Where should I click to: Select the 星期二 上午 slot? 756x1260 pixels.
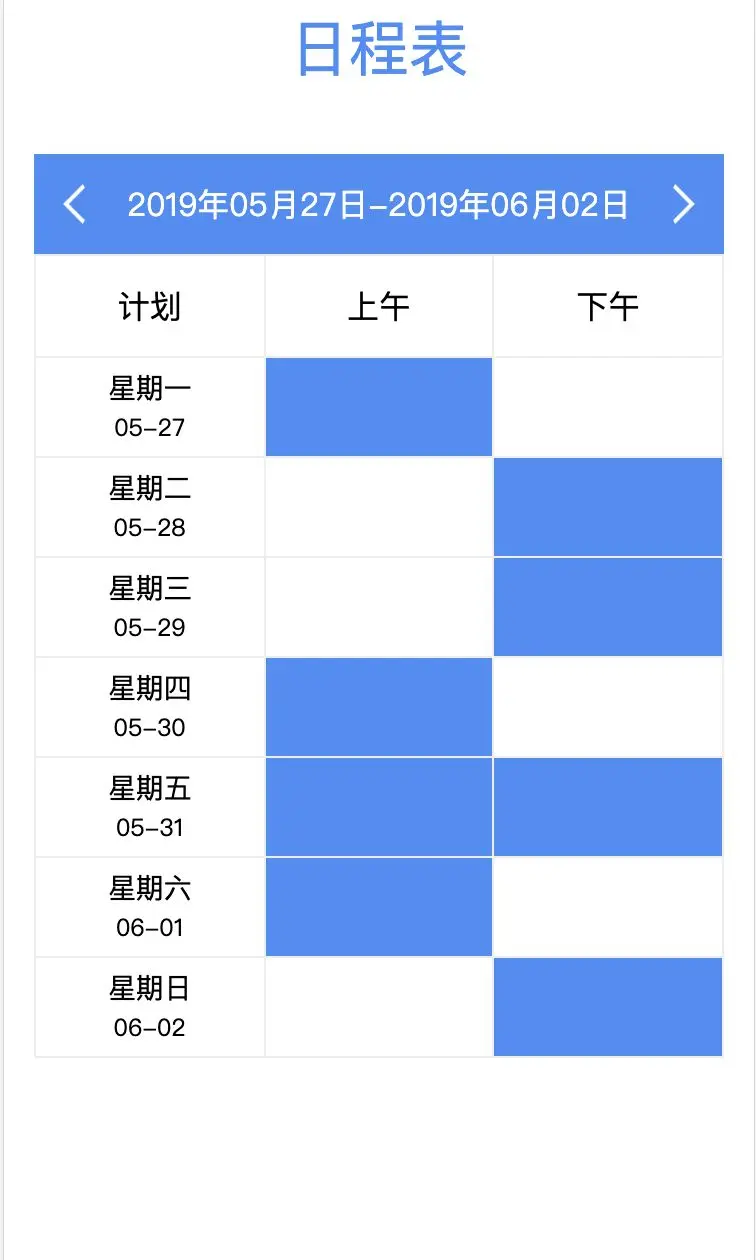(379, 507)
